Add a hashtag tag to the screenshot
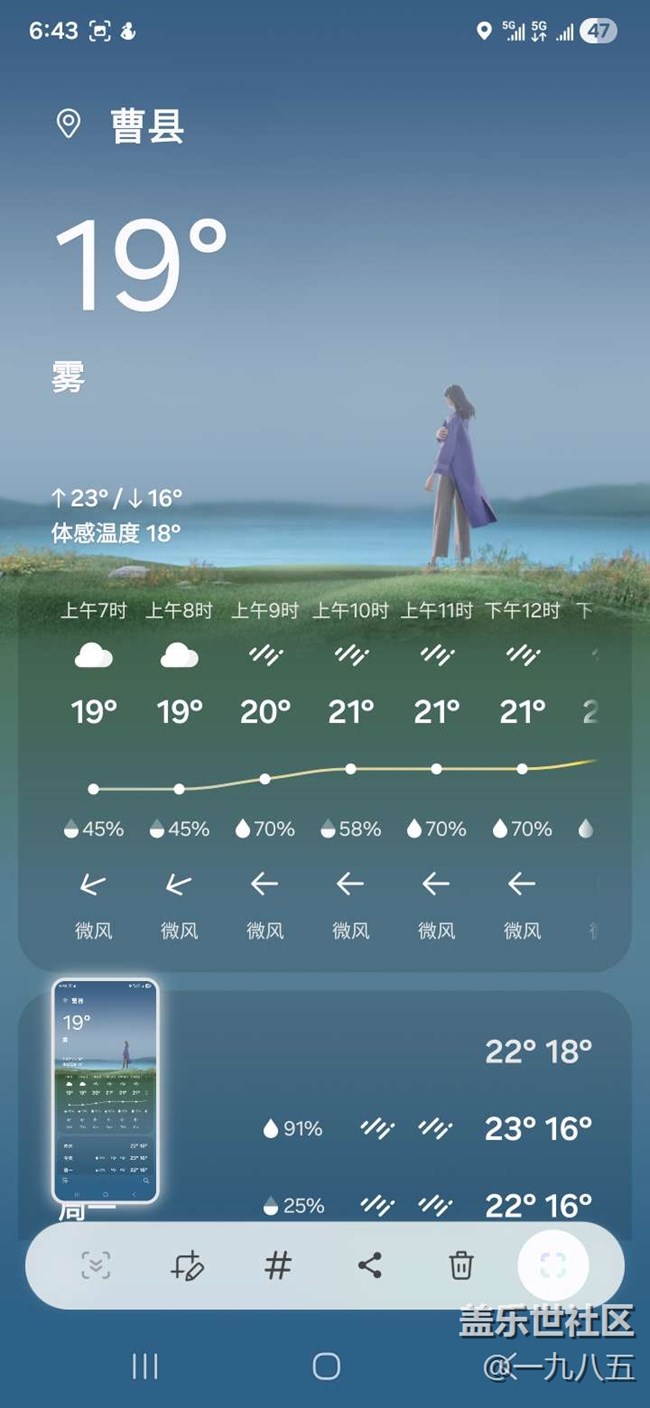The height and width of the screenshot is (1408, 650). coord(278,1266)
